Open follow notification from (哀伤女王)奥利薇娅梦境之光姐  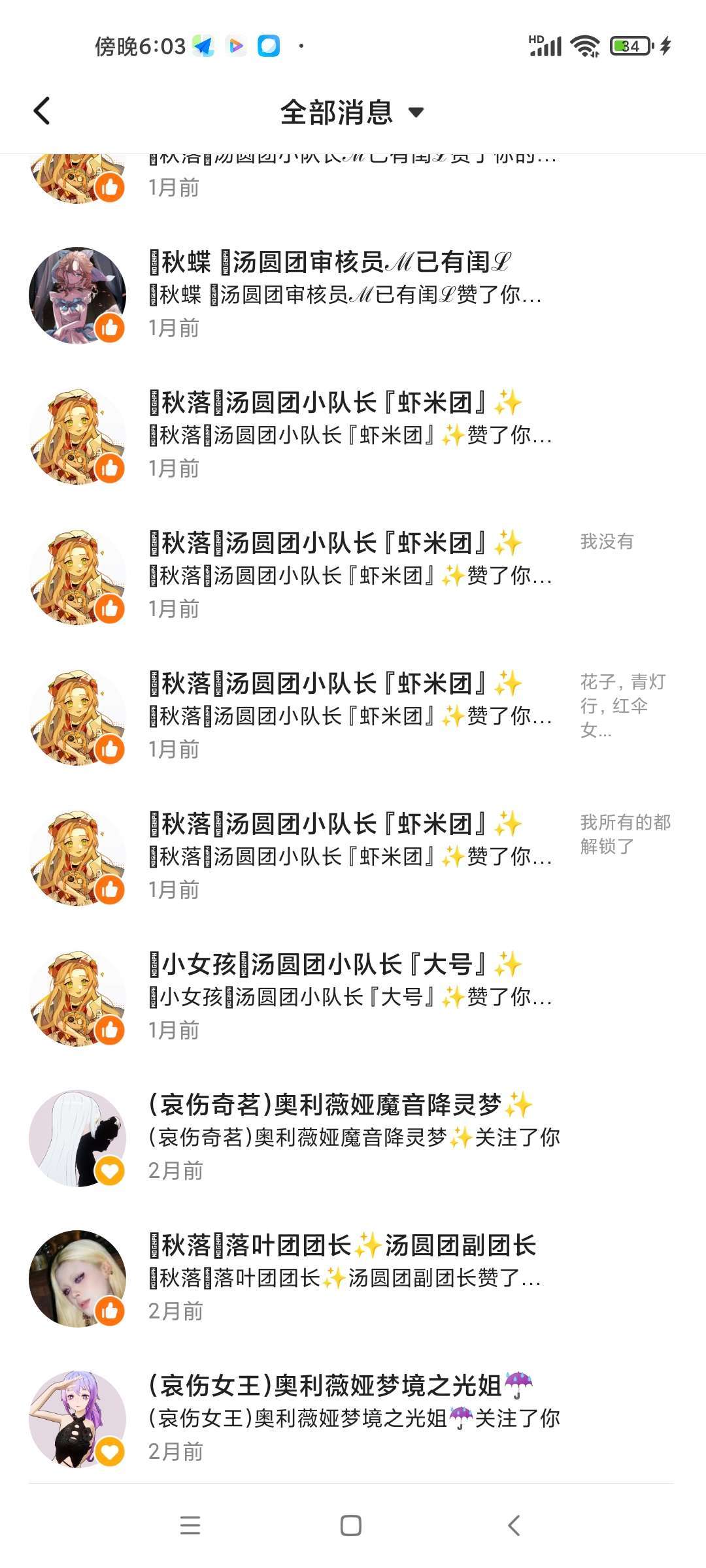(353, 1418)
